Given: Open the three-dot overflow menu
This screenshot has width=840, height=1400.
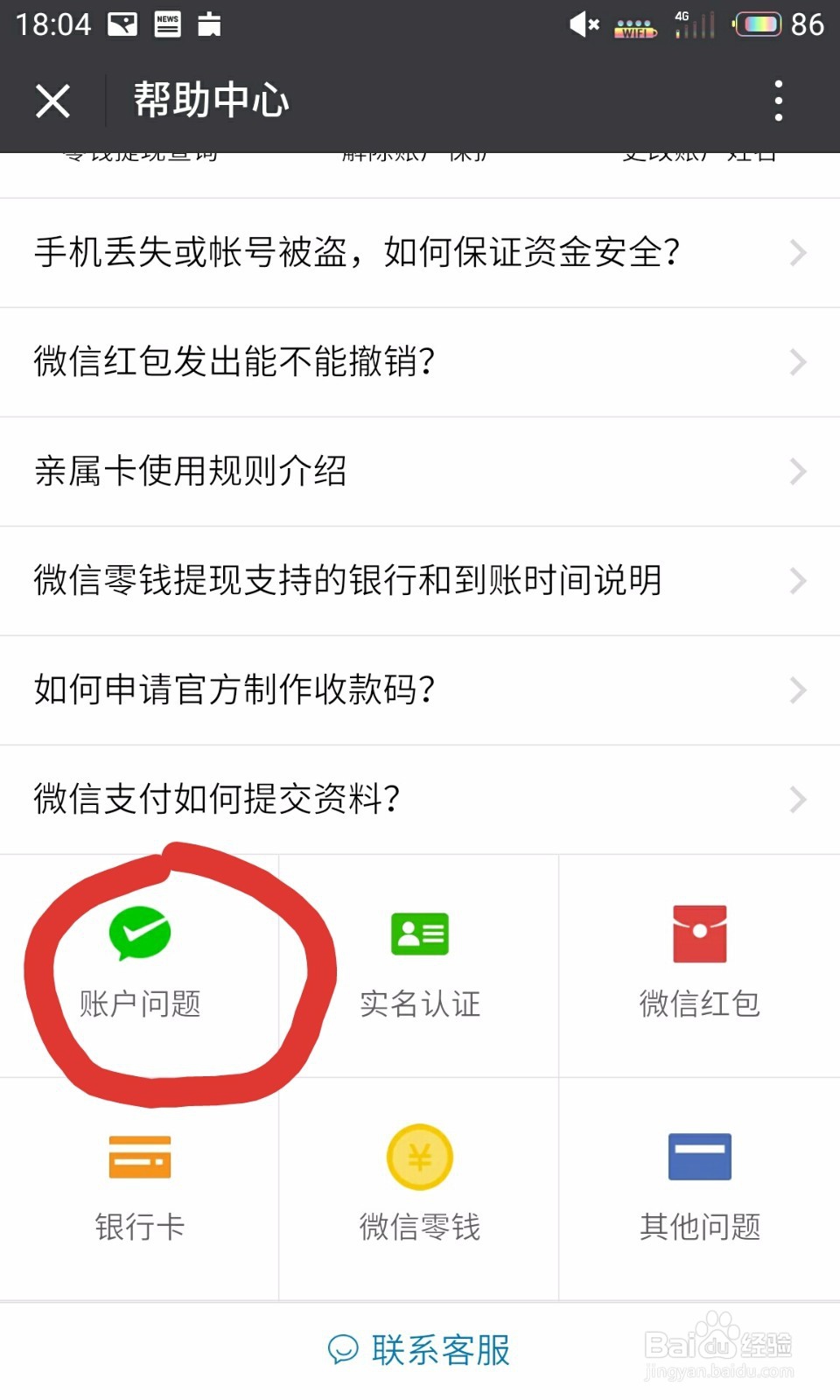Looking at the screenshot, I should [778, 100].
